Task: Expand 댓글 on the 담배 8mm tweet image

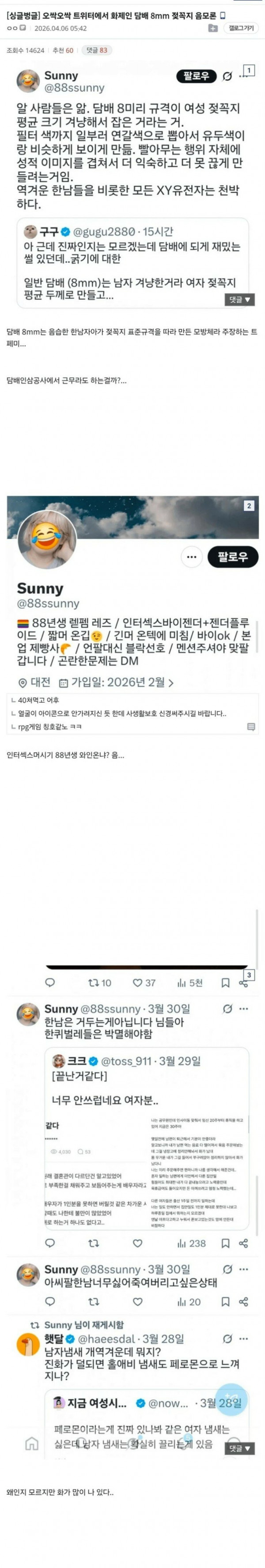Action: click(239, 299)
